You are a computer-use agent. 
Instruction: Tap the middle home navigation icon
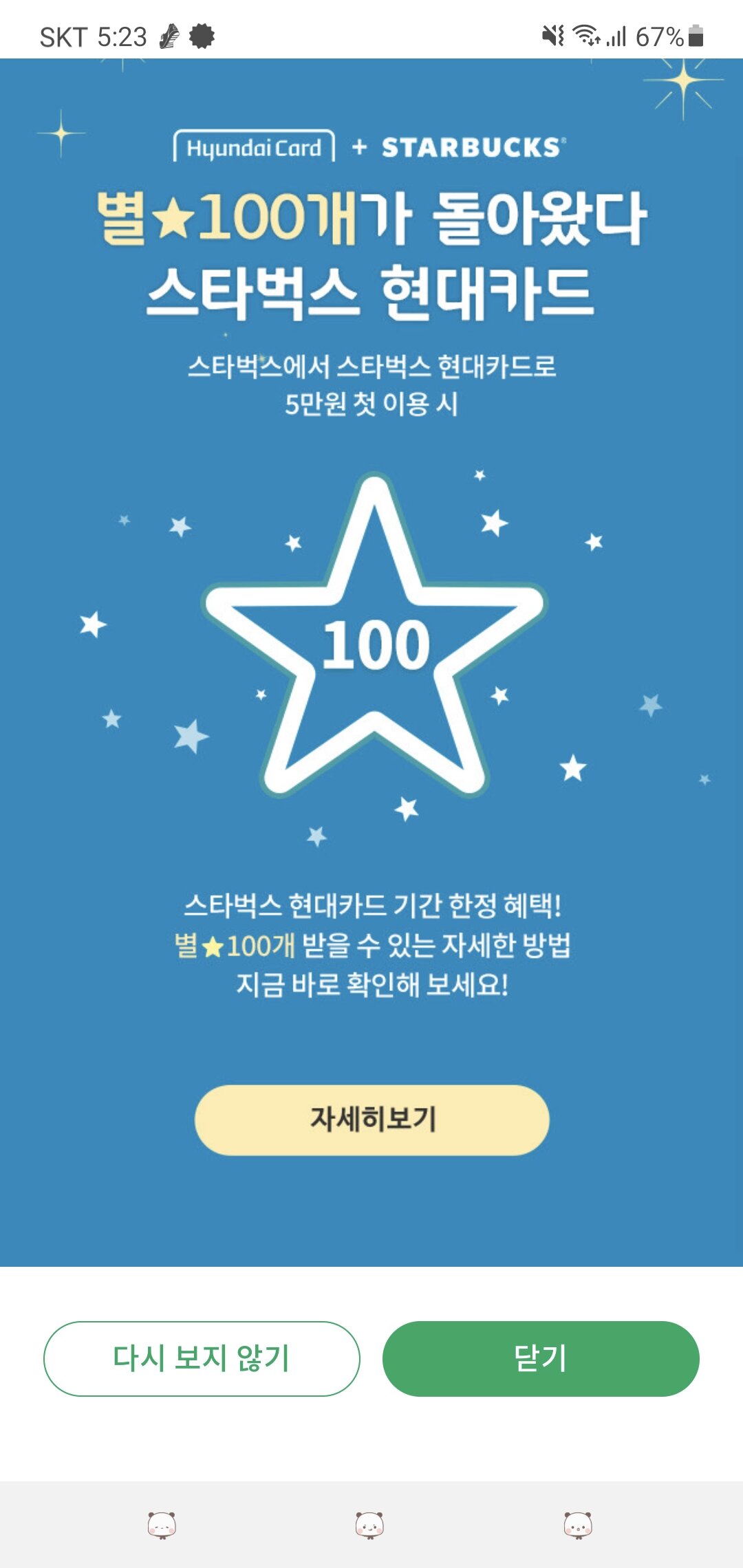pyautogui.click(x=369, y=1525)
